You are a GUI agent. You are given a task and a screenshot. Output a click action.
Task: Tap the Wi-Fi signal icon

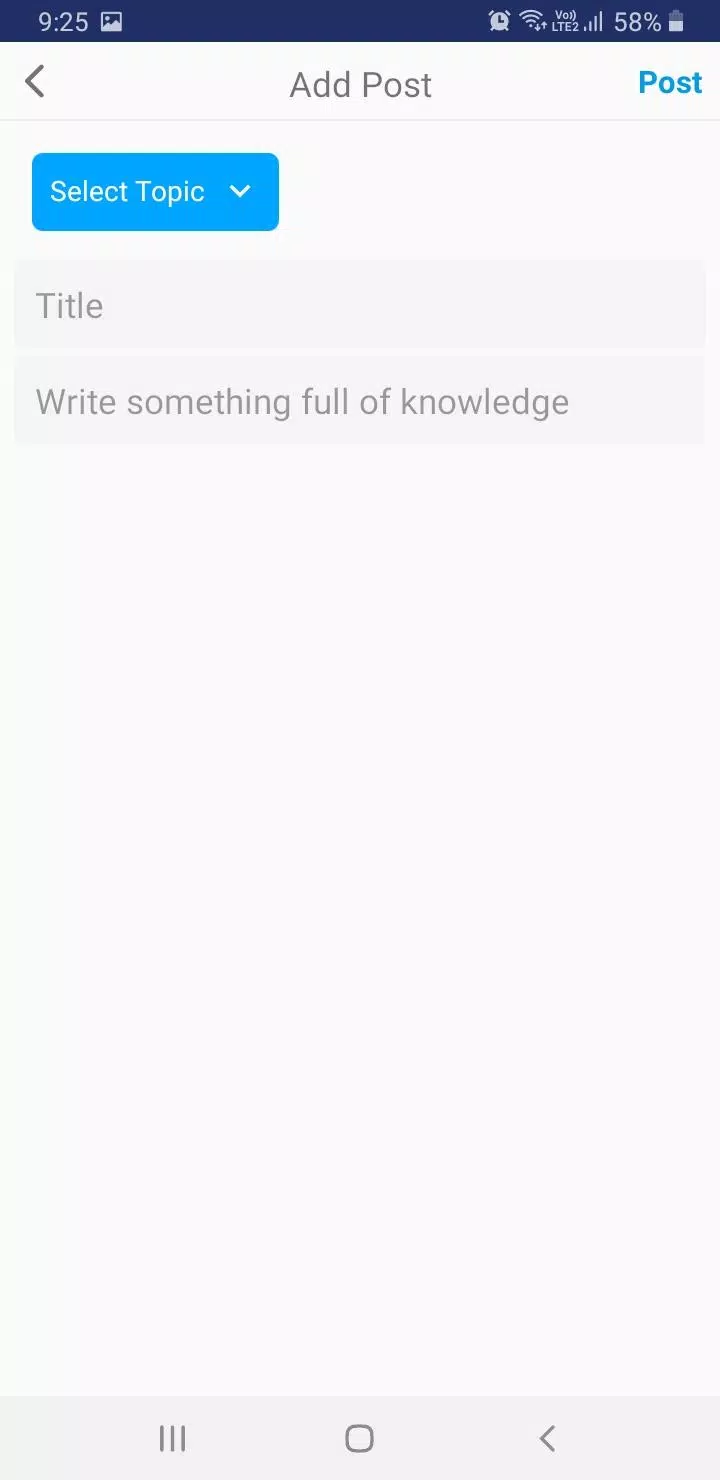click(x=532, y=20)
